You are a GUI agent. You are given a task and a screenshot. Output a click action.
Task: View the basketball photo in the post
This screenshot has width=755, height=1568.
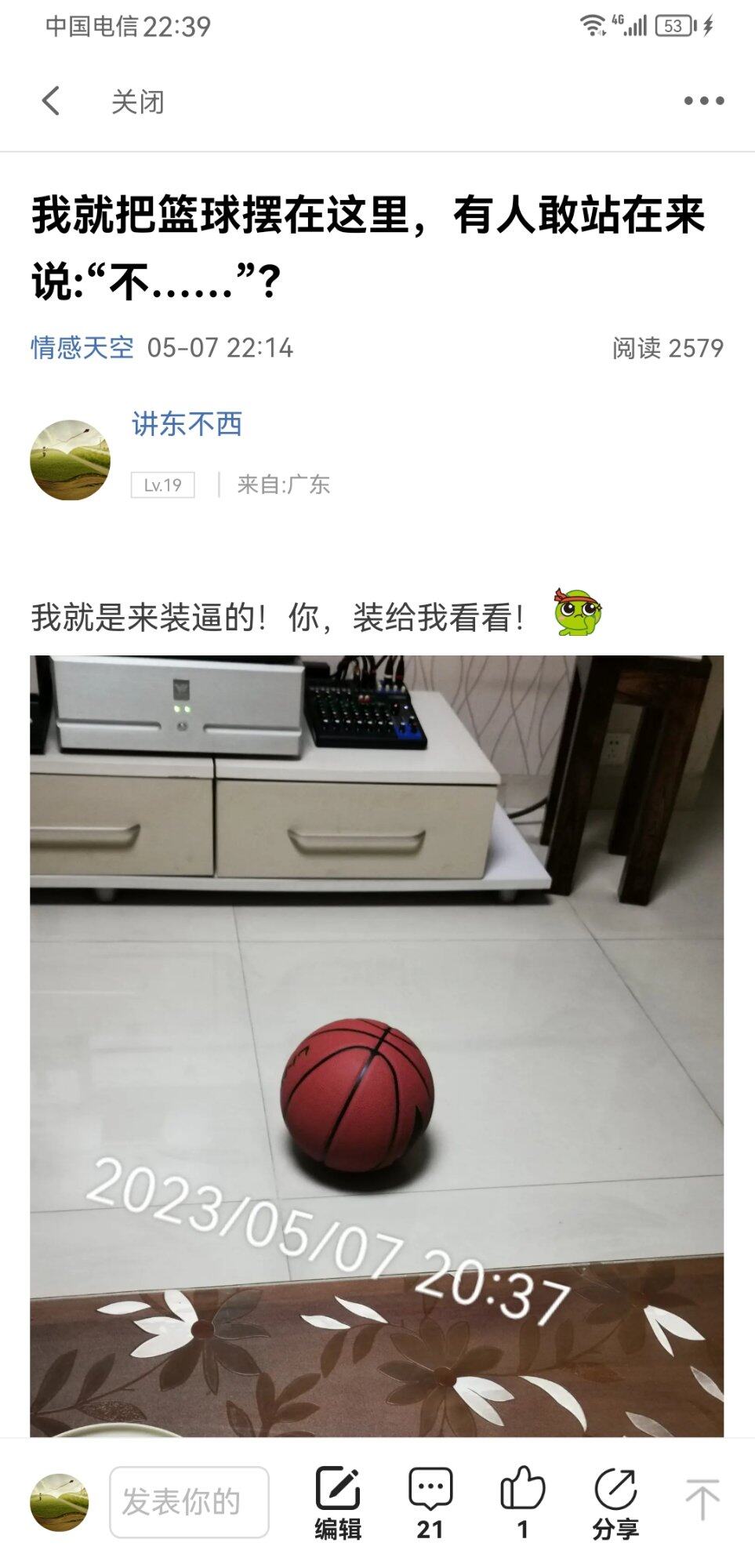[x=376, y=1045]
